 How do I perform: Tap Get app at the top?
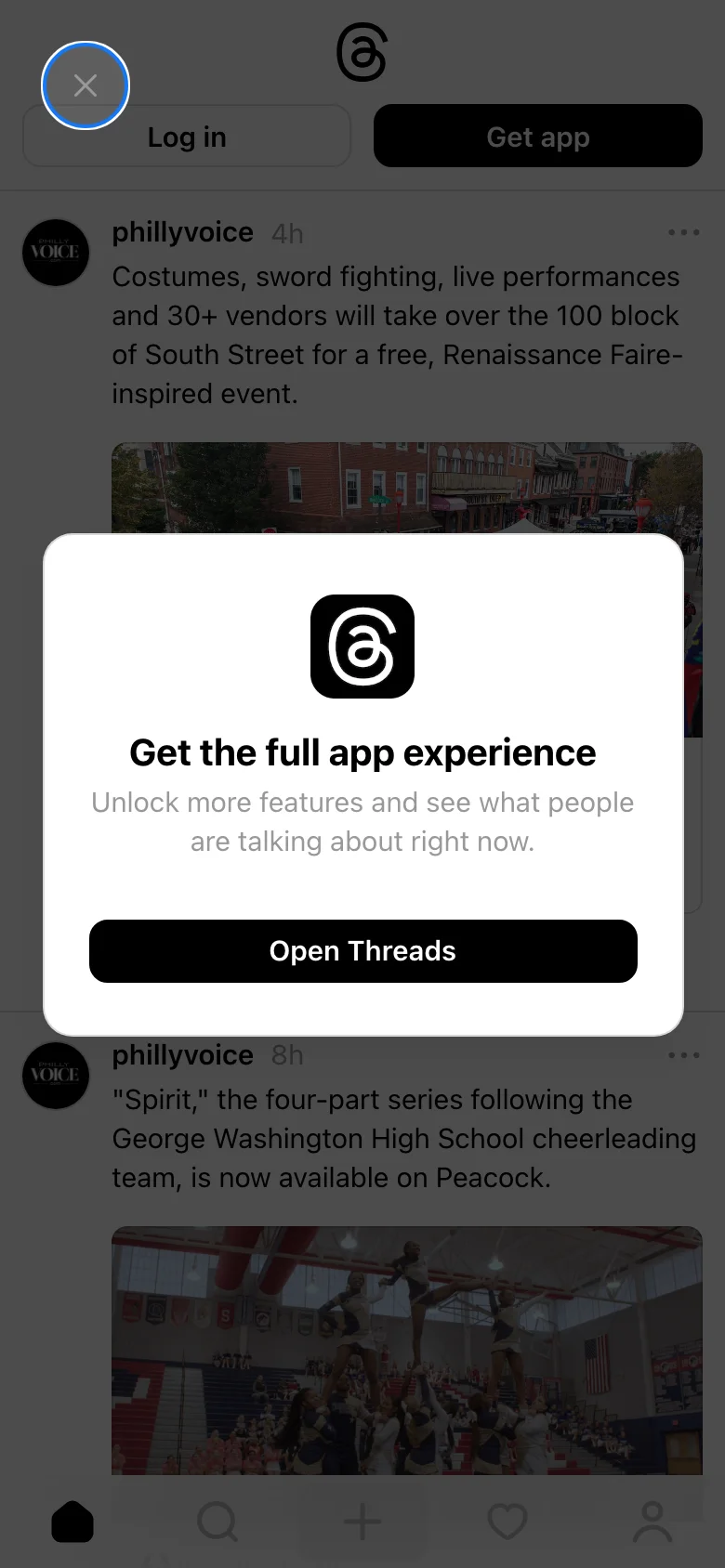[537, 137]
